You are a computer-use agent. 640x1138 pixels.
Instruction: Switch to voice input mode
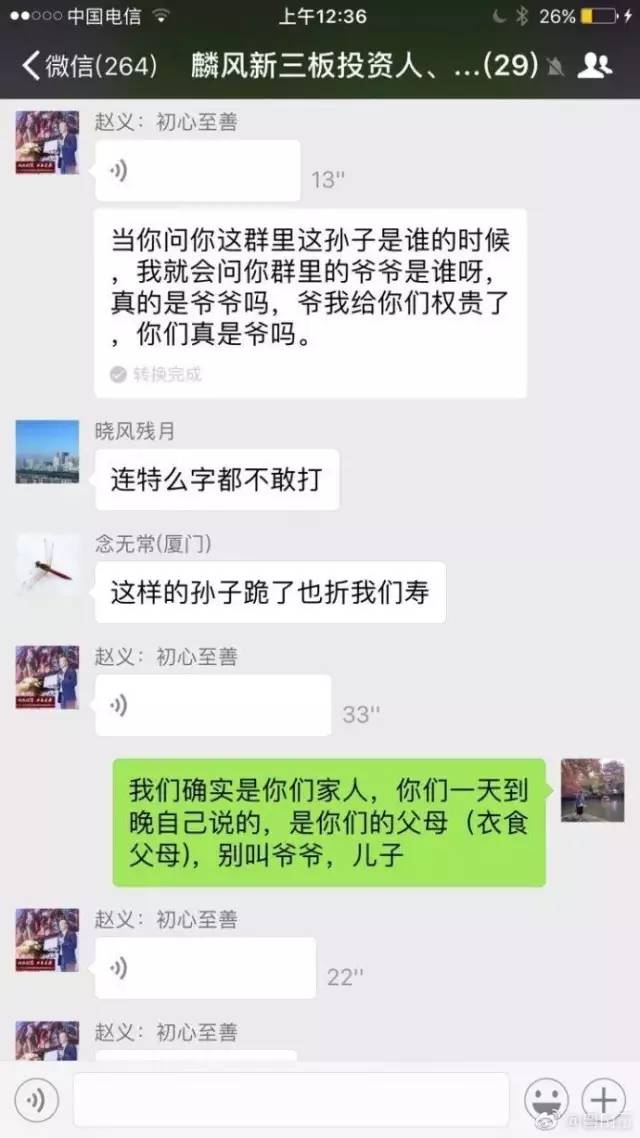[x=36, y=1101]
